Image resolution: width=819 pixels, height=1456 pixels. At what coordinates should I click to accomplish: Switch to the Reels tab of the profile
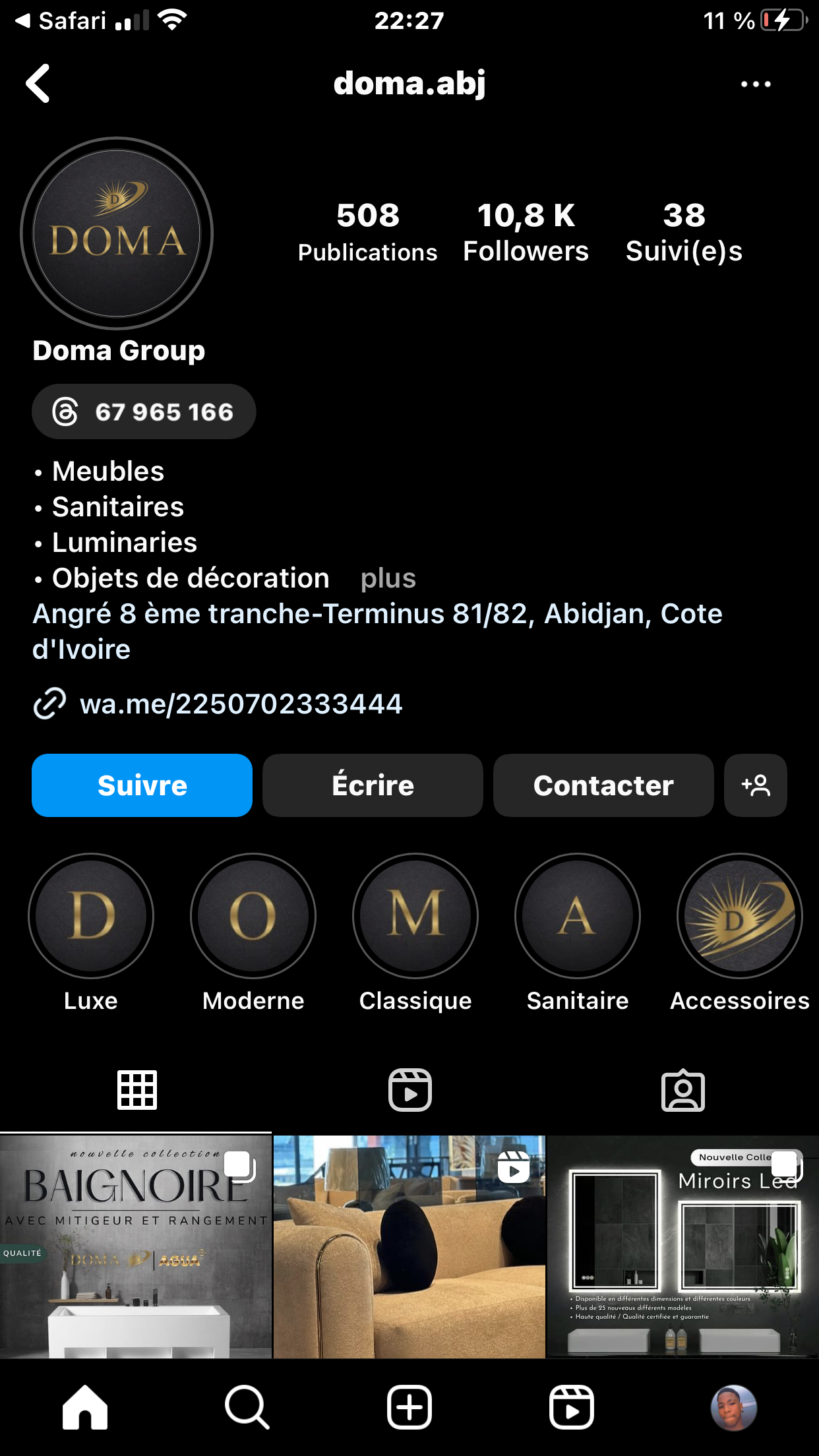[x=409, y=1090]
